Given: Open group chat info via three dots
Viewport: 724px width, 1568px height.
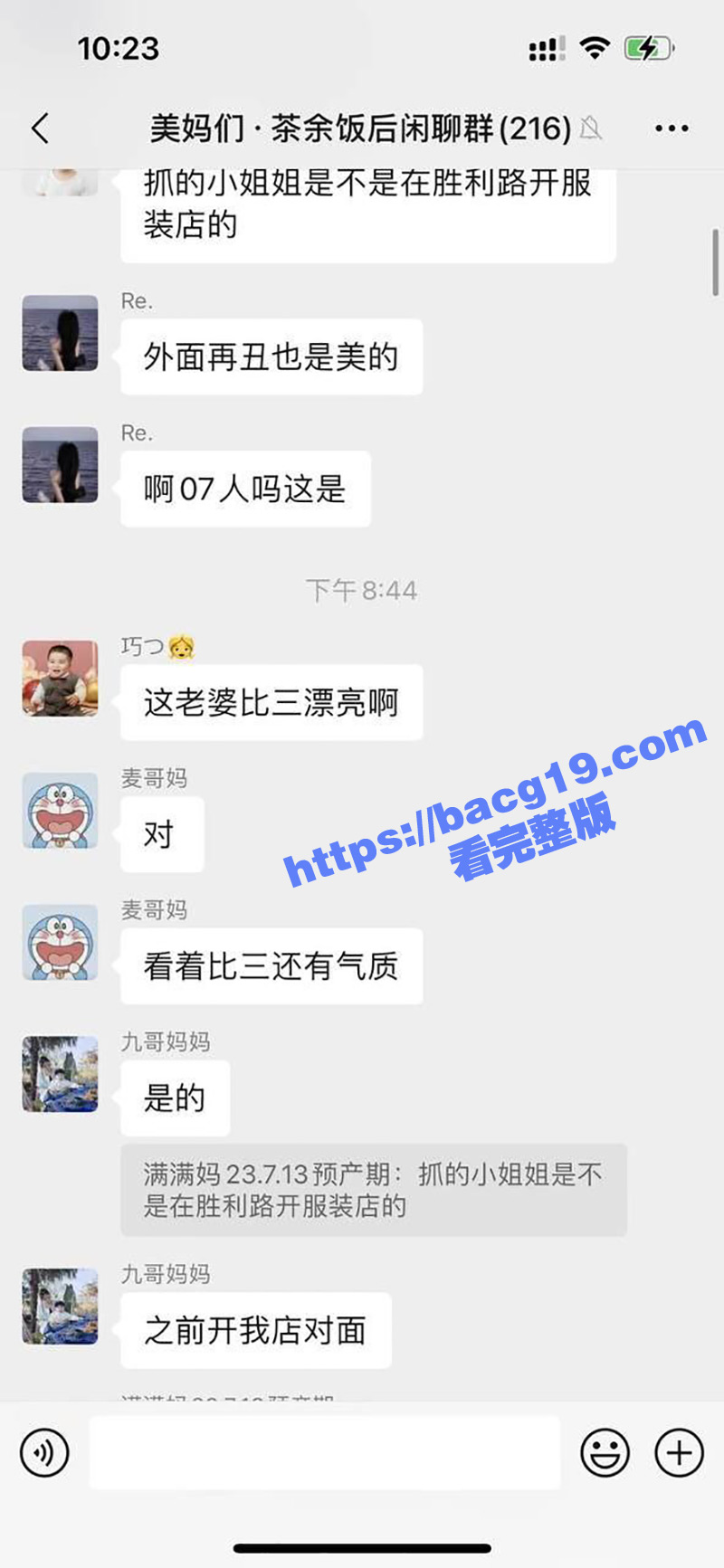Looking at the screenshot, I should [672, 128].
